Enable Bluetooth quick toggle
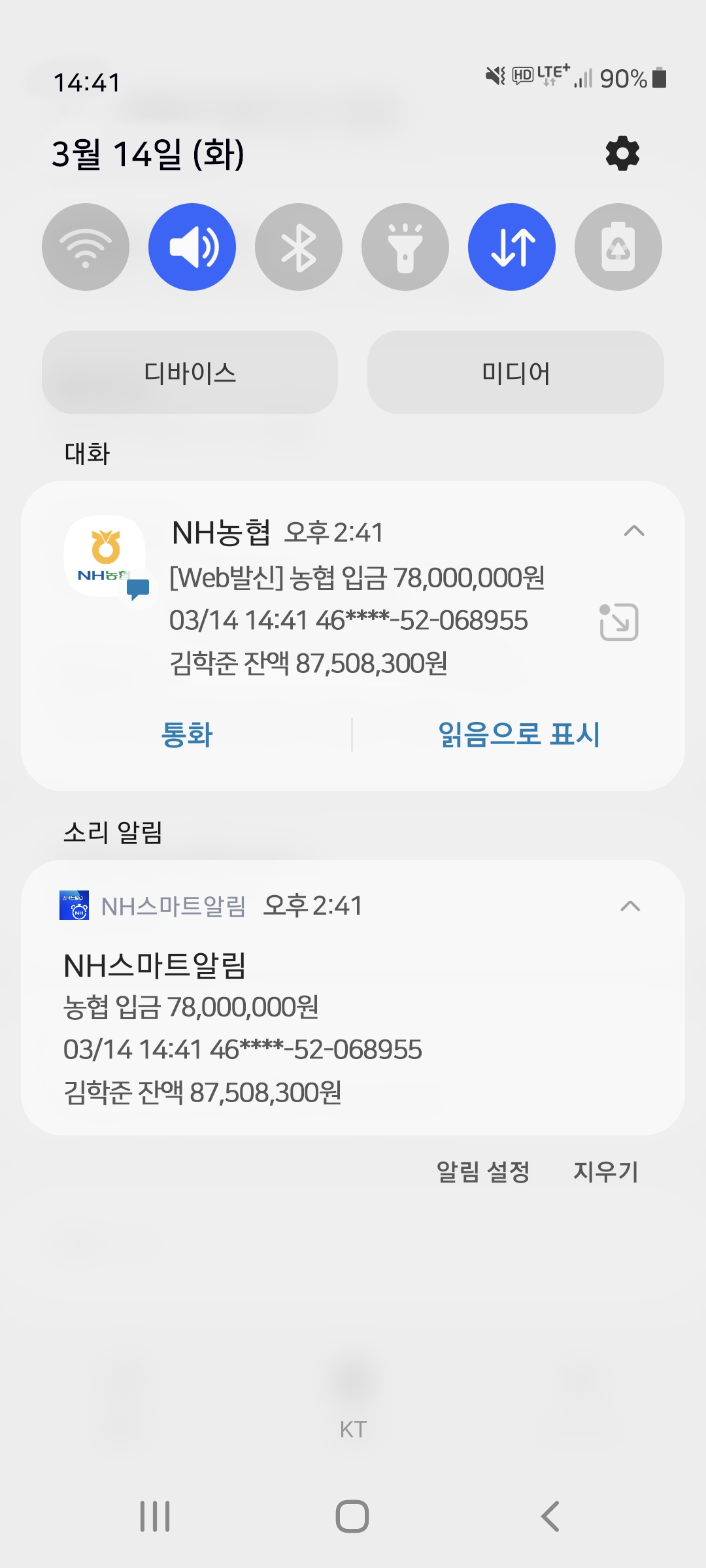The width and height of the screenshot is (706, 1568). tap(299, 247)
